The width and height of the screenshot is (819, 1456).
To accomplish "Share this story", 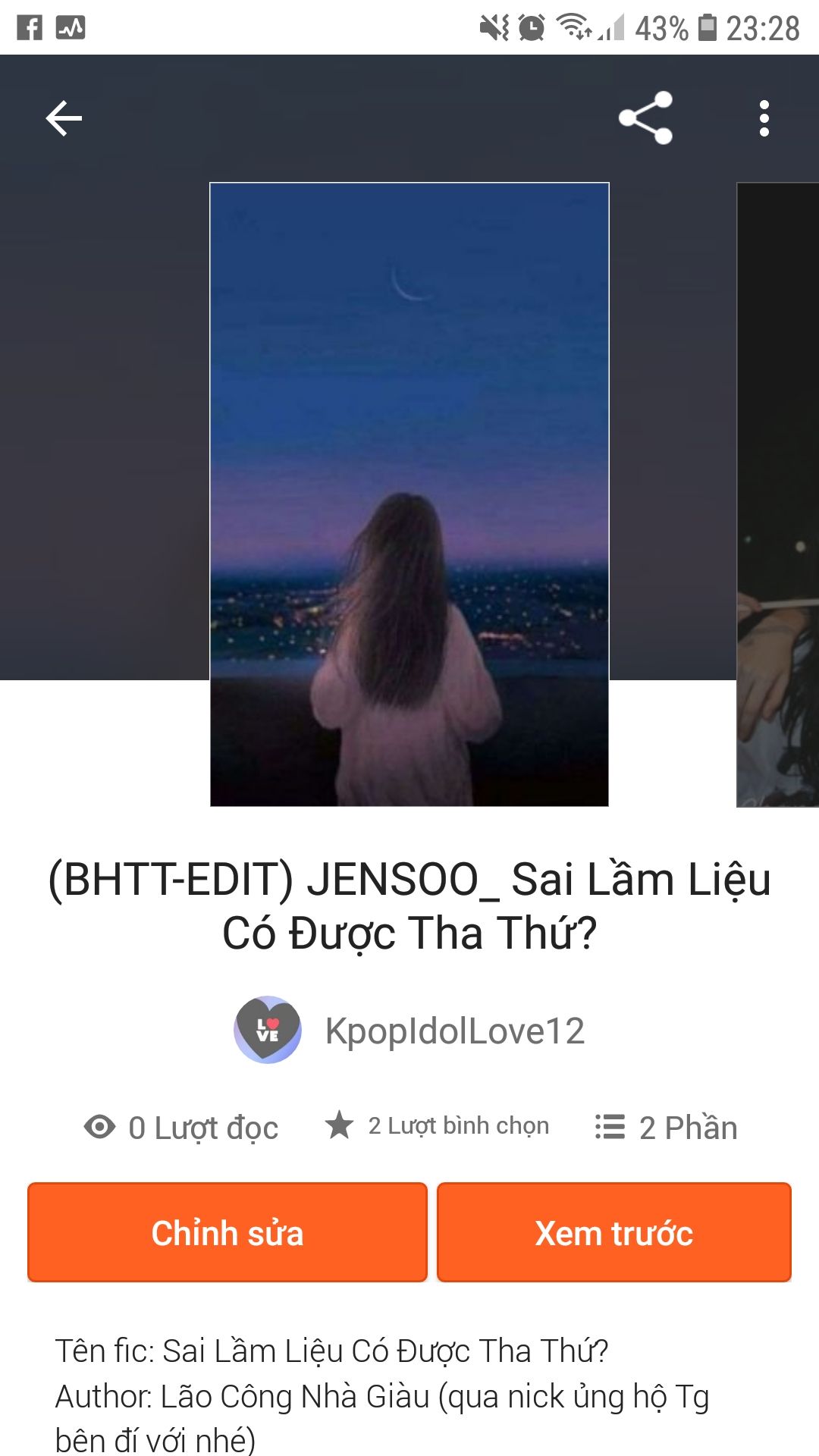I will [645, 118].
